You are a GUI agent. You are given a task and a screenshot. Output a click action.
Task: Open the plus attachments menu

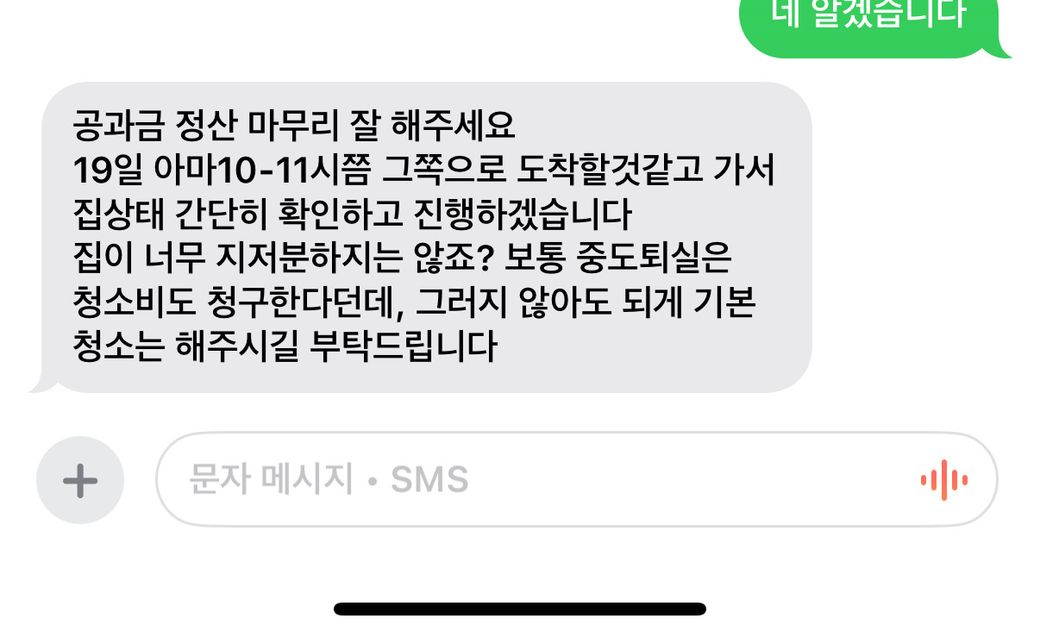tap(80, 481)
